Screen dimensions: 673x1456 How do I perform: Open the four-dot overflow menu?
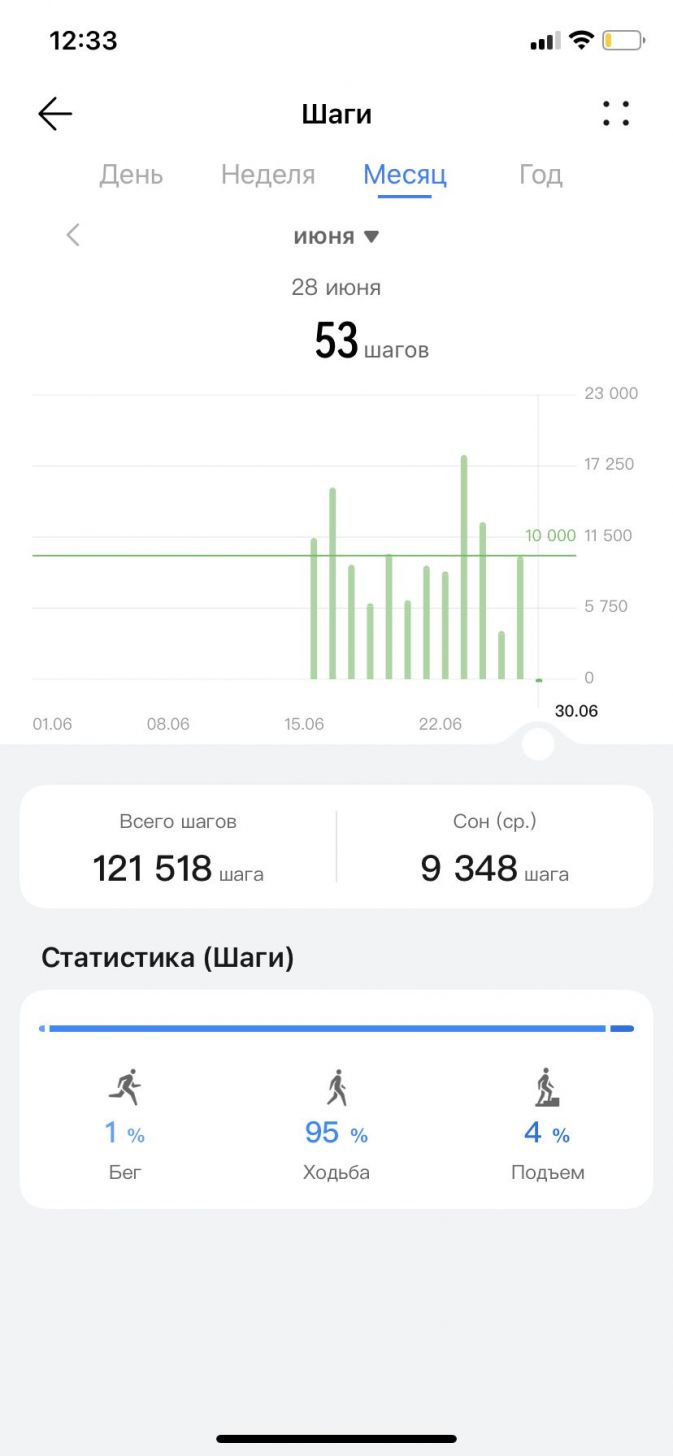click(x=616, y=113)
